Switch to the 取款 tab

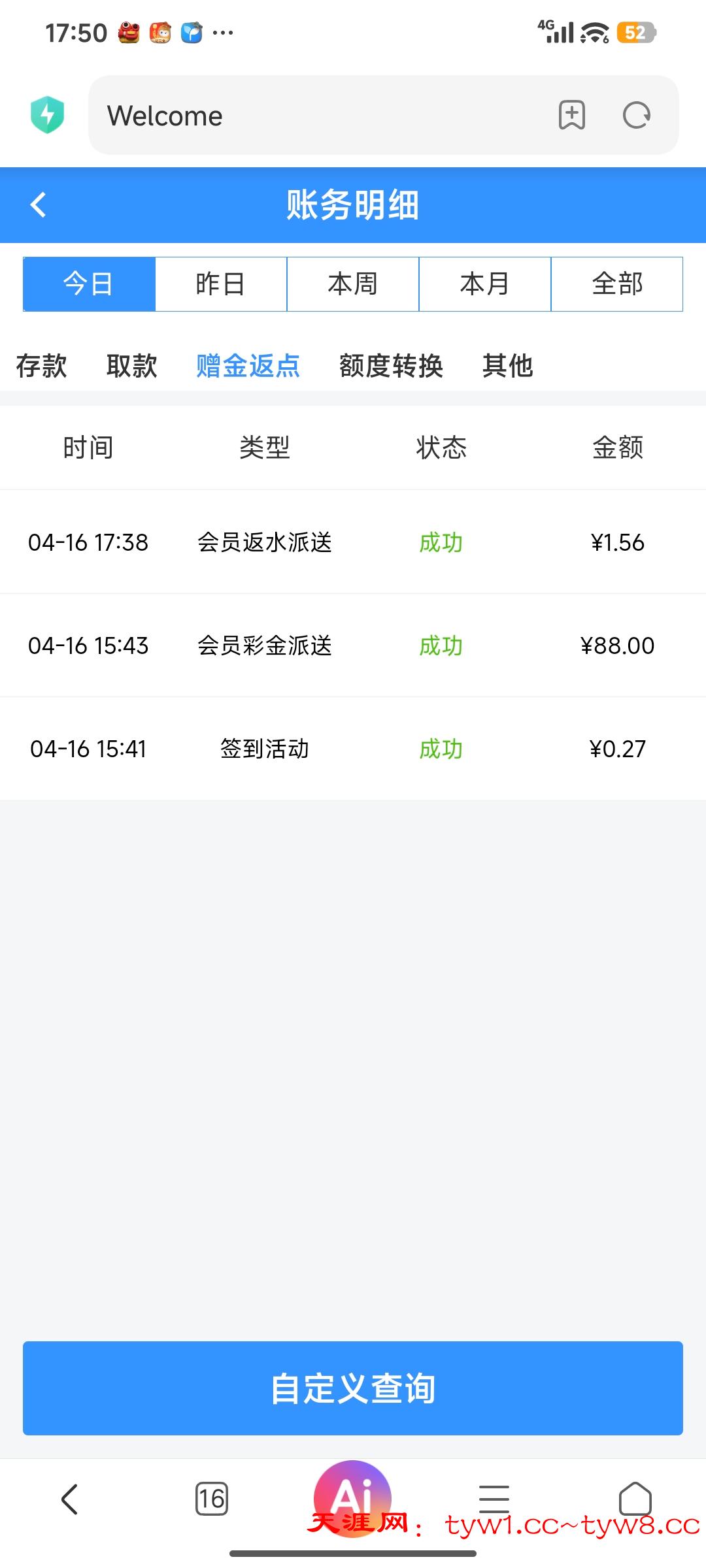click(131, 366)
